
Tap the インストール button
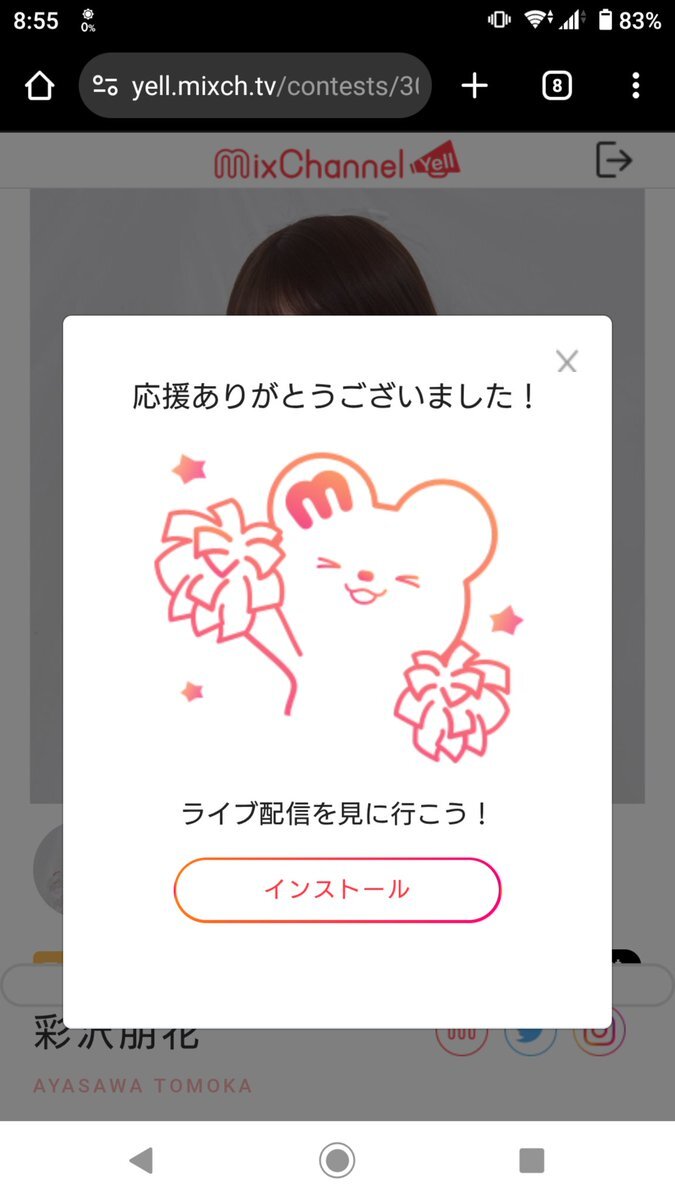[x=337, y=889]
